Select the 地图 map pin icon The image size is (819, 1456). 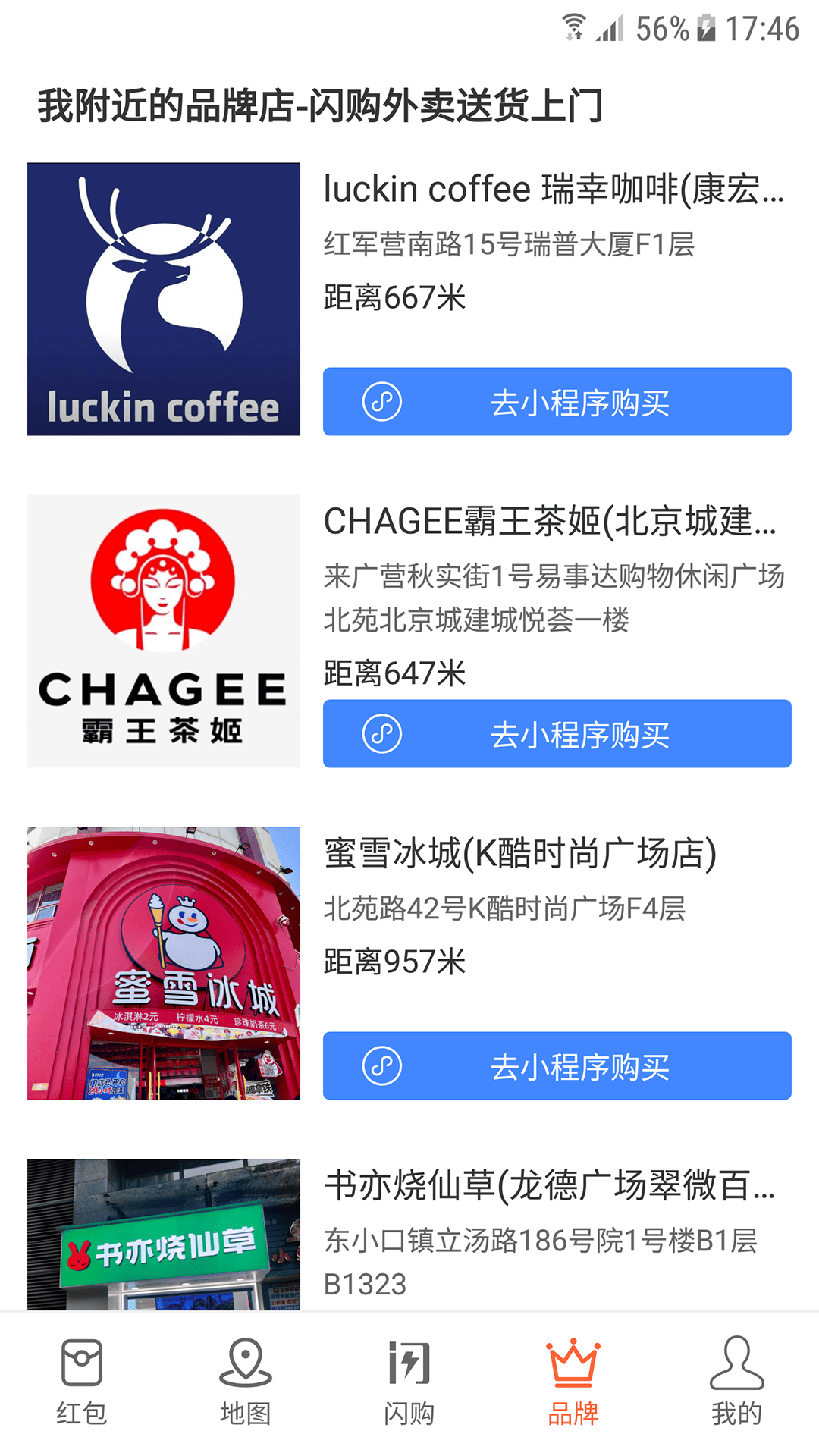[244, 1373]
